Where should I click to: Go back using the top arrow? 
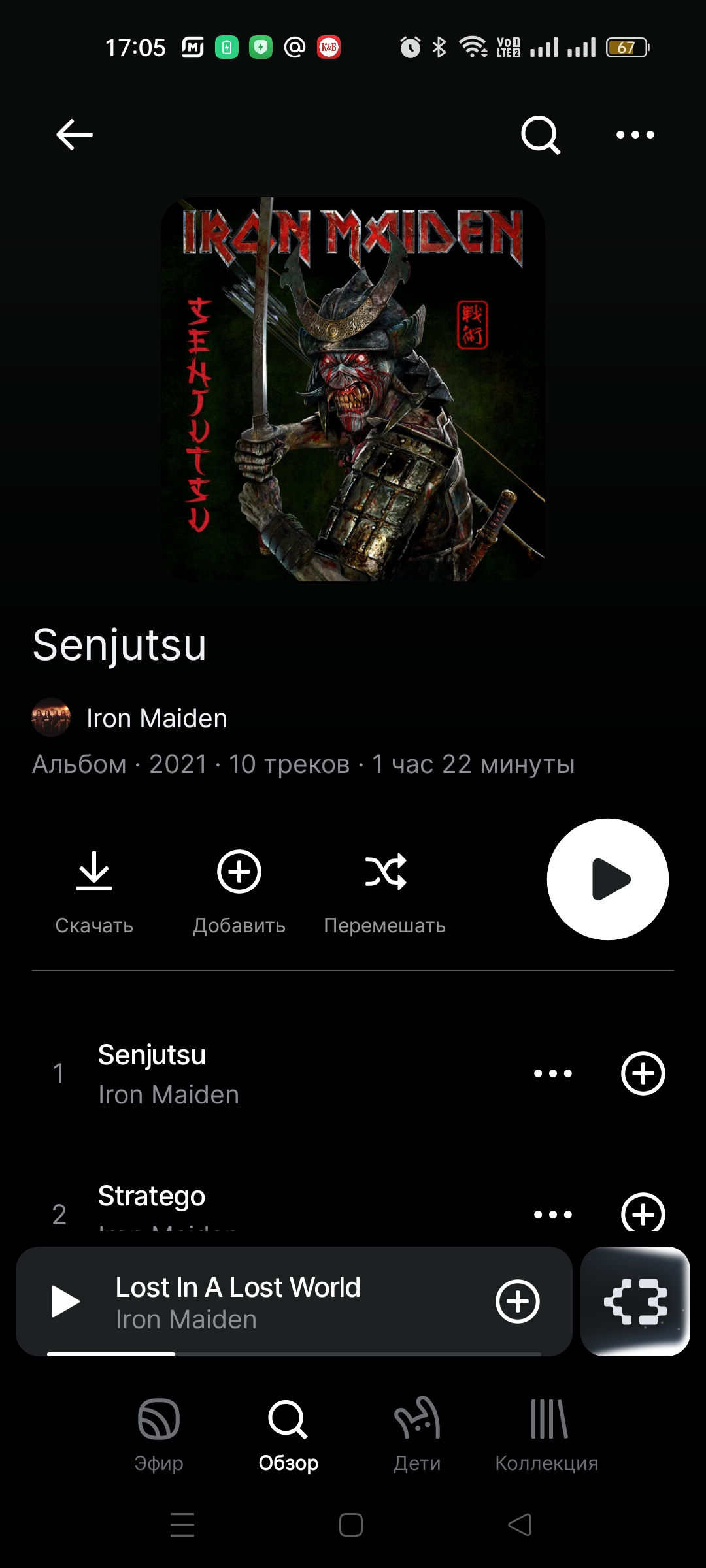click(75, 135)
